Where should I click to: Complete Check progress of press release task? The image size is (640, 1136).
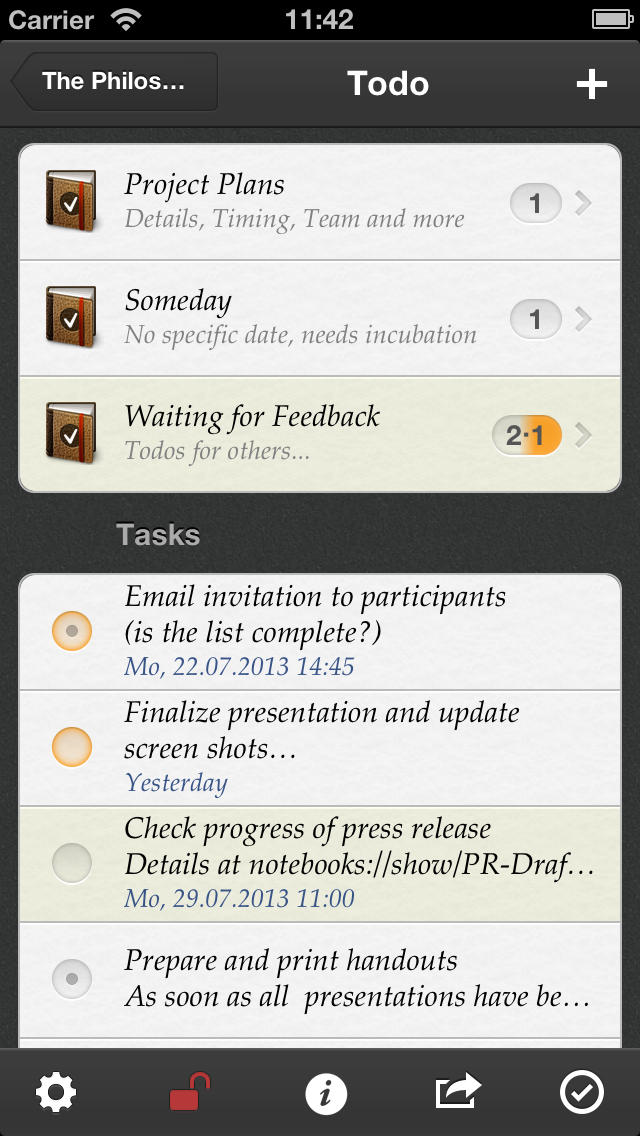[x=72, y=863]
